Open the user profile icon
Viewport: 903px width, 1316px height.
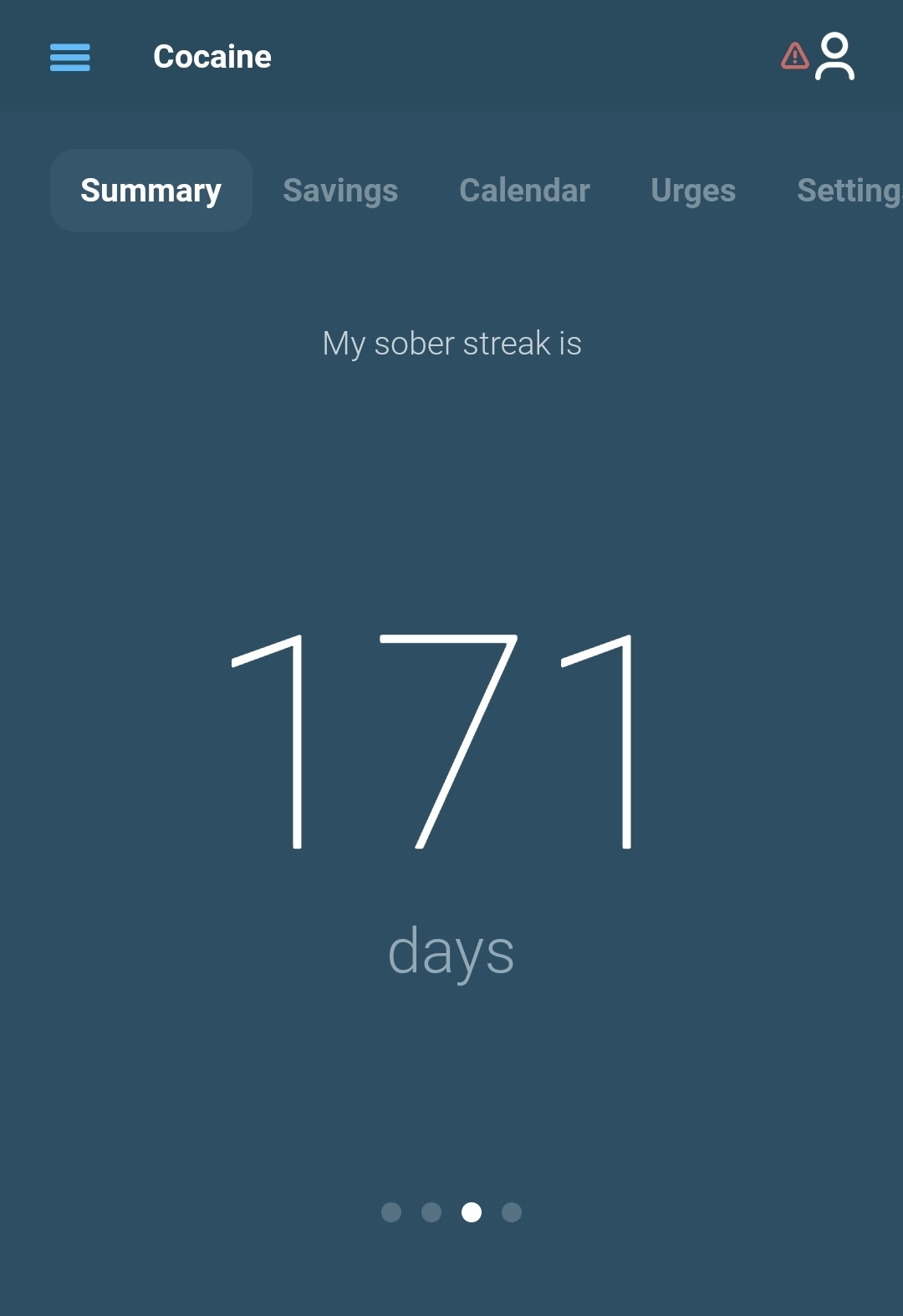coord(834,56)
